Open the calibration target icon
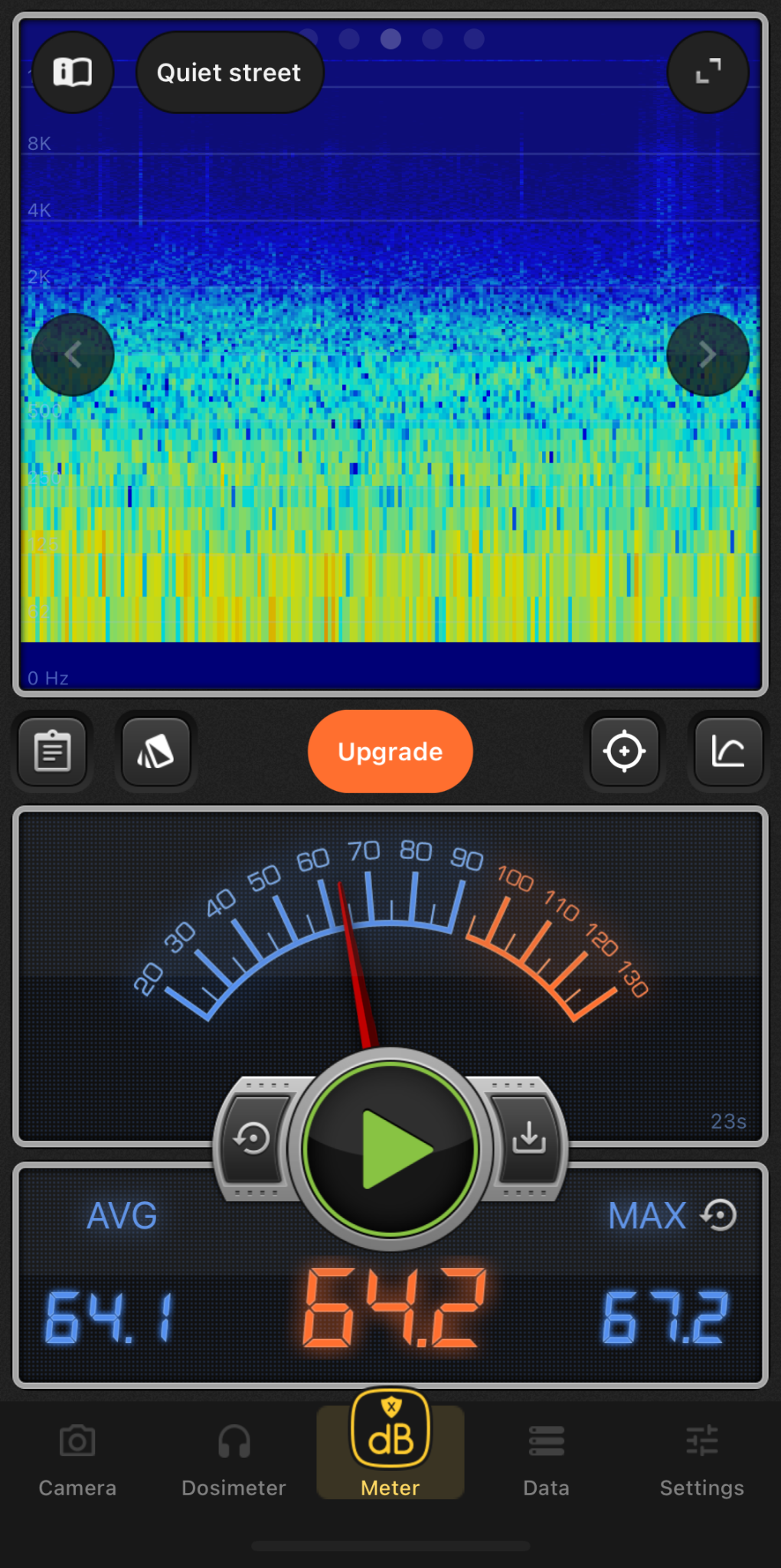 click(624, 752)
